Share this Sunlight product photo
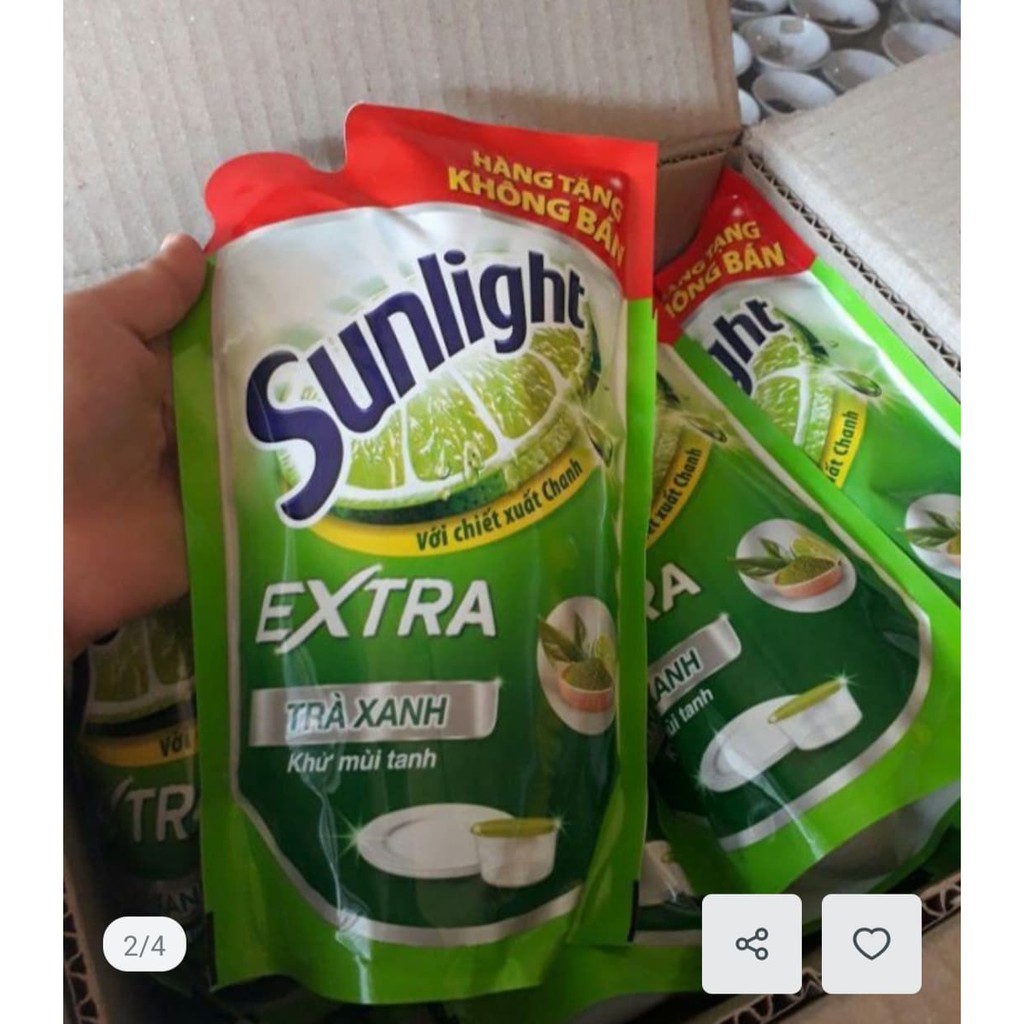Viewport: 1024px width, 1024px height. tap(751, 943)
